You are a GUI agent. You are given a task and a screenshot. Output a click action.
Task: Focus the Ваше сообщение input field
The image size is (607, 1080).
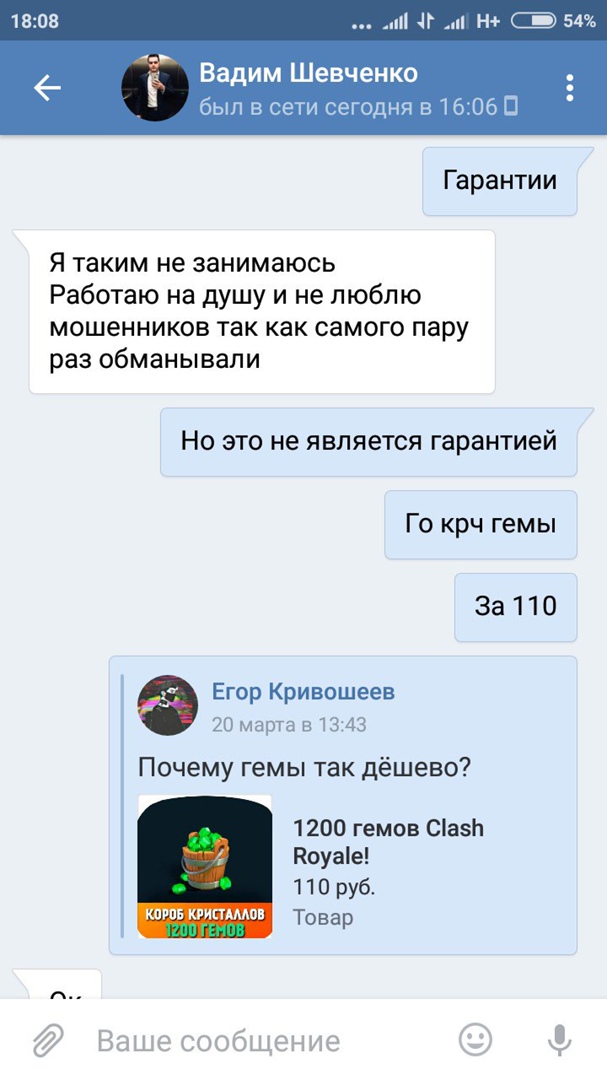point(250,1041)
